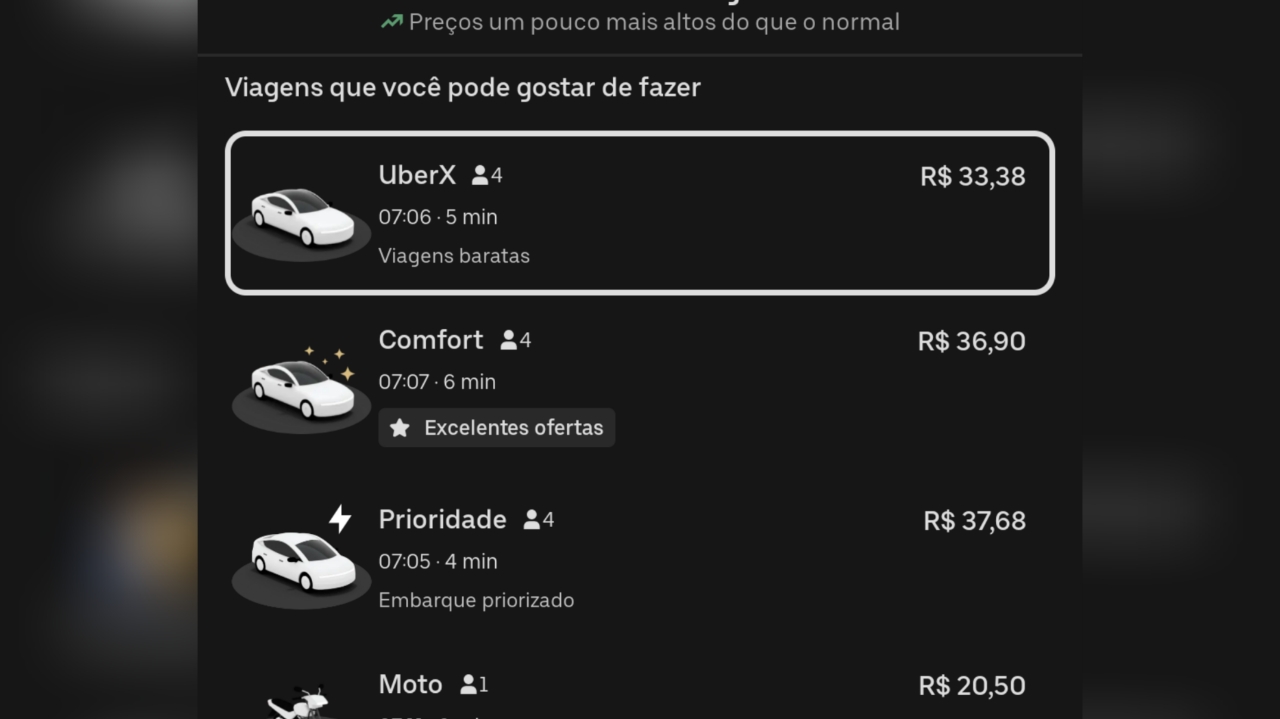Choose the Comfort ride for R$ 36,90
The image size is (1280, 719).
[x=640, y=383]
